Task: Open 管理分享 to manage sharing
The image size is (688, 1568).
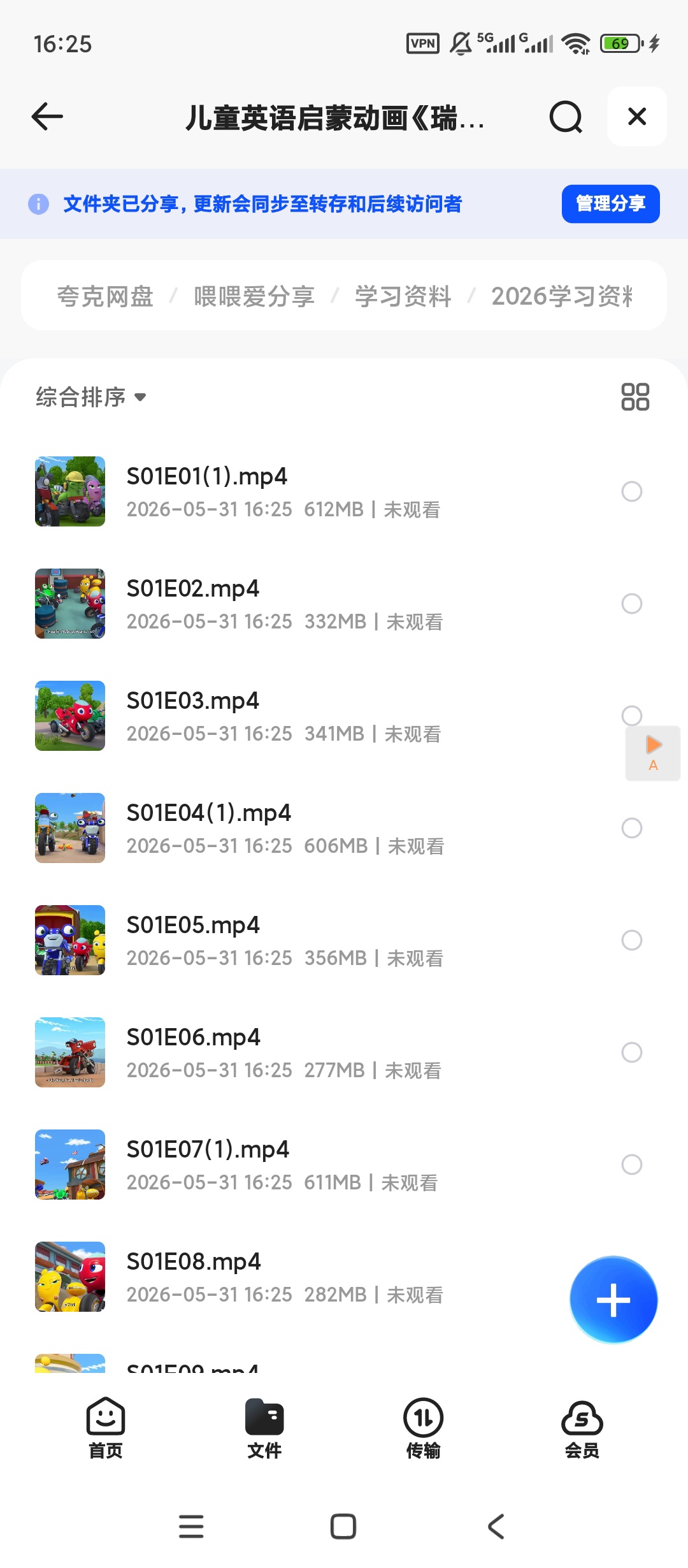Action: click(x=610, y=204)
